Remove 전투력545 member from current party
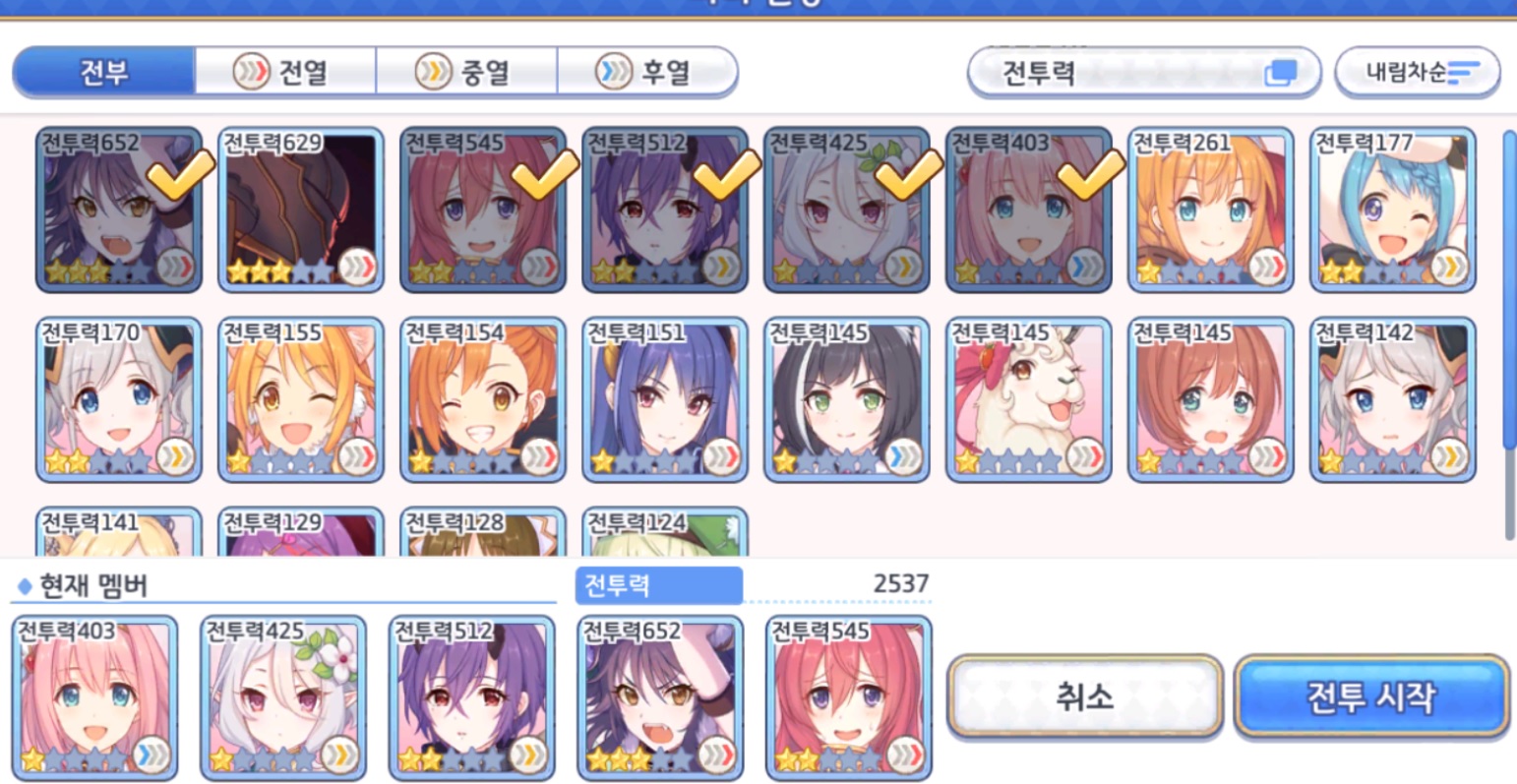The image size is (1517, 784). coord(849,699)
